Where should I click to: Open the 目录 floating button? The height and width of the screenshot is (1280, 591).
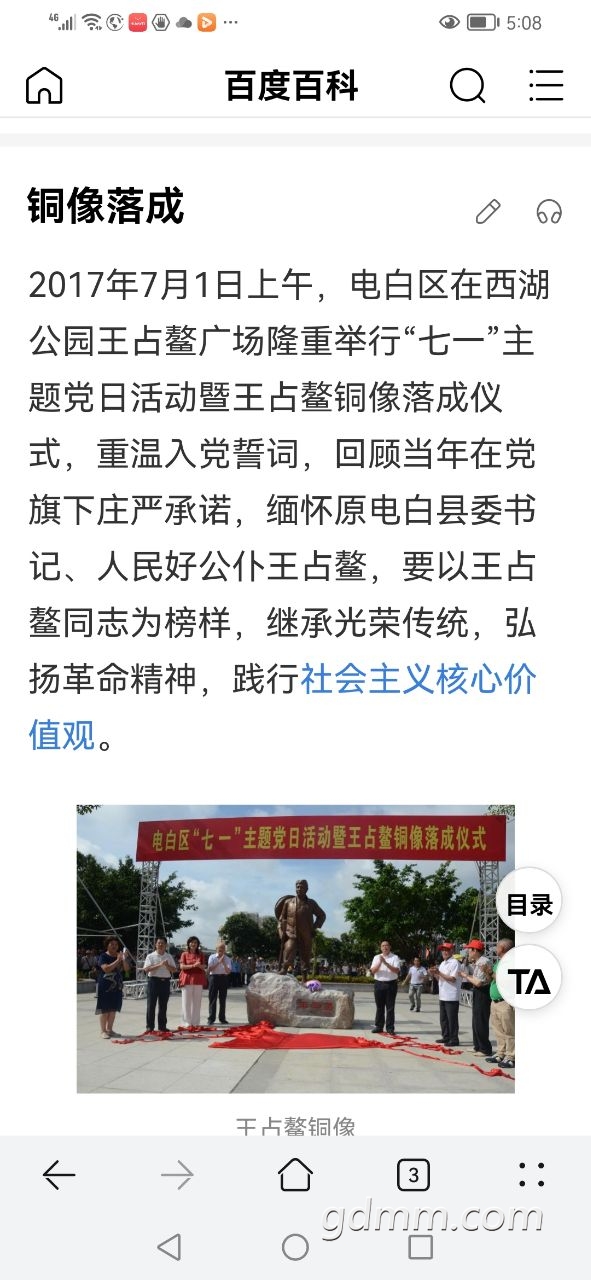pos(529,904)
